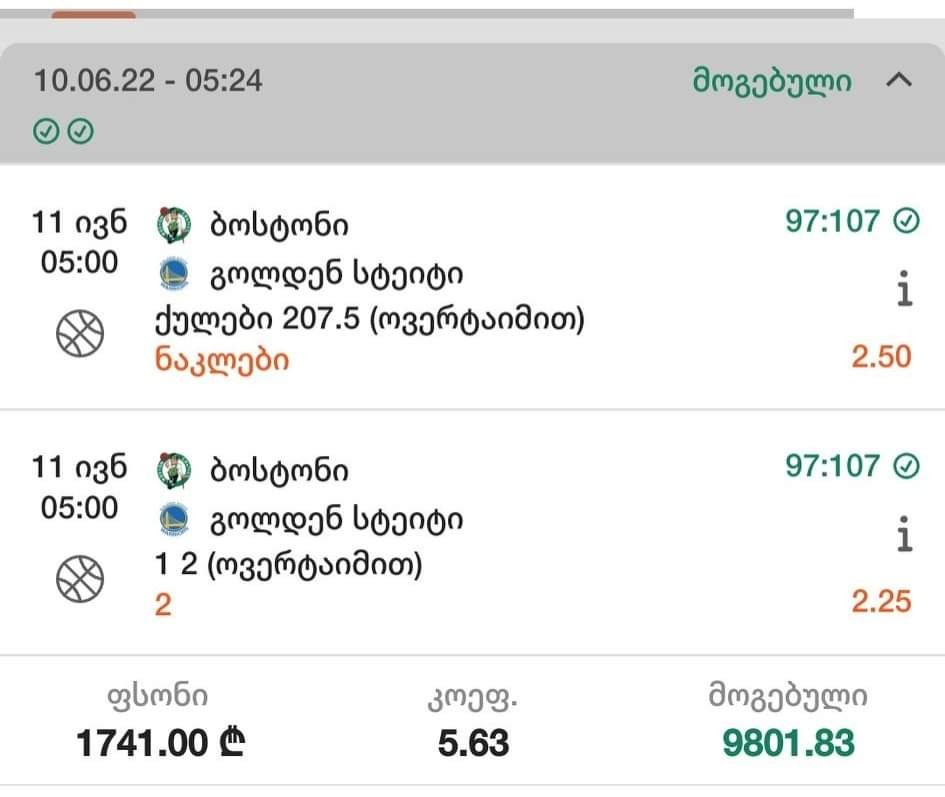This screenshot has width=945, height=797.
Task: Open info for the 1 2 overtime bet
Action: click(904, 535)
